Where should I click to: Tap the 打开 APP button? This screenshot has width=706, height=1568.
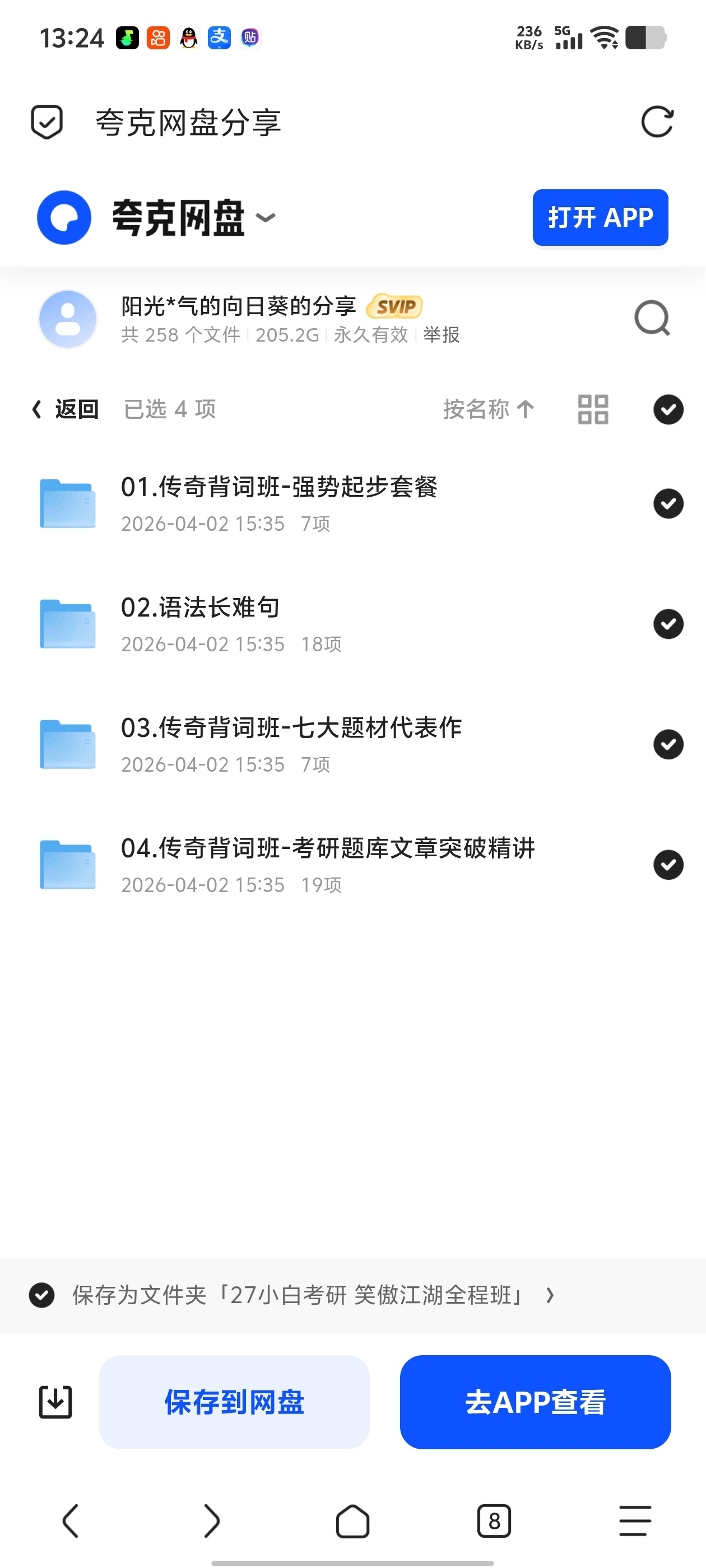tap(600, 217)
